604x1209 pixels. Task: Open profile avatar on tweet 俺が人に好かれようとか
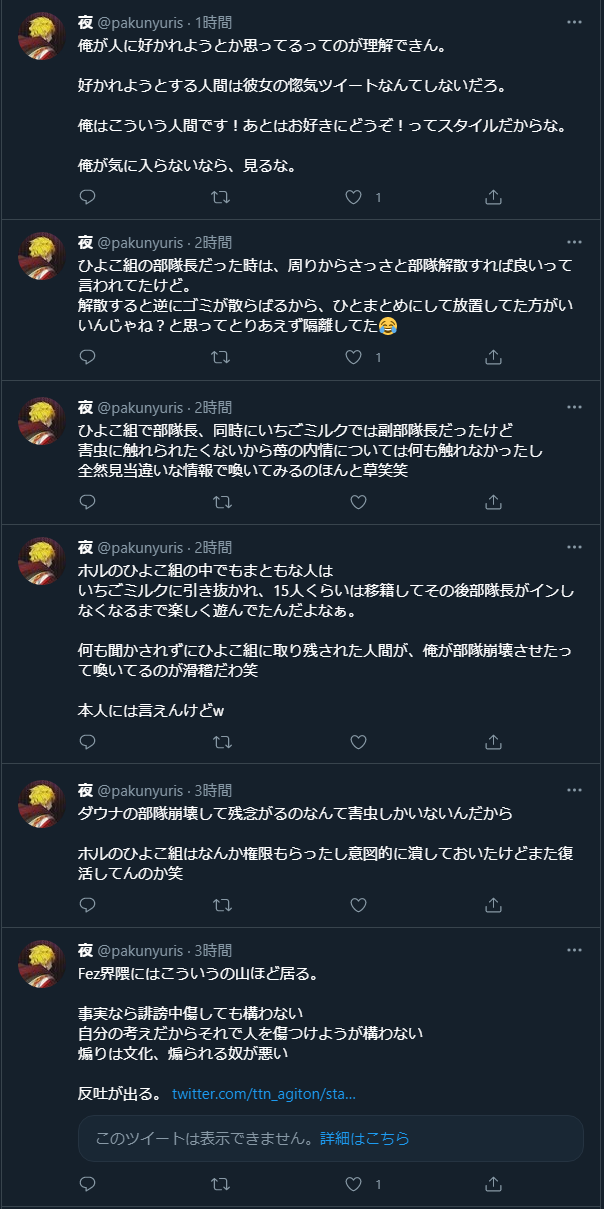tap(42, 37)
